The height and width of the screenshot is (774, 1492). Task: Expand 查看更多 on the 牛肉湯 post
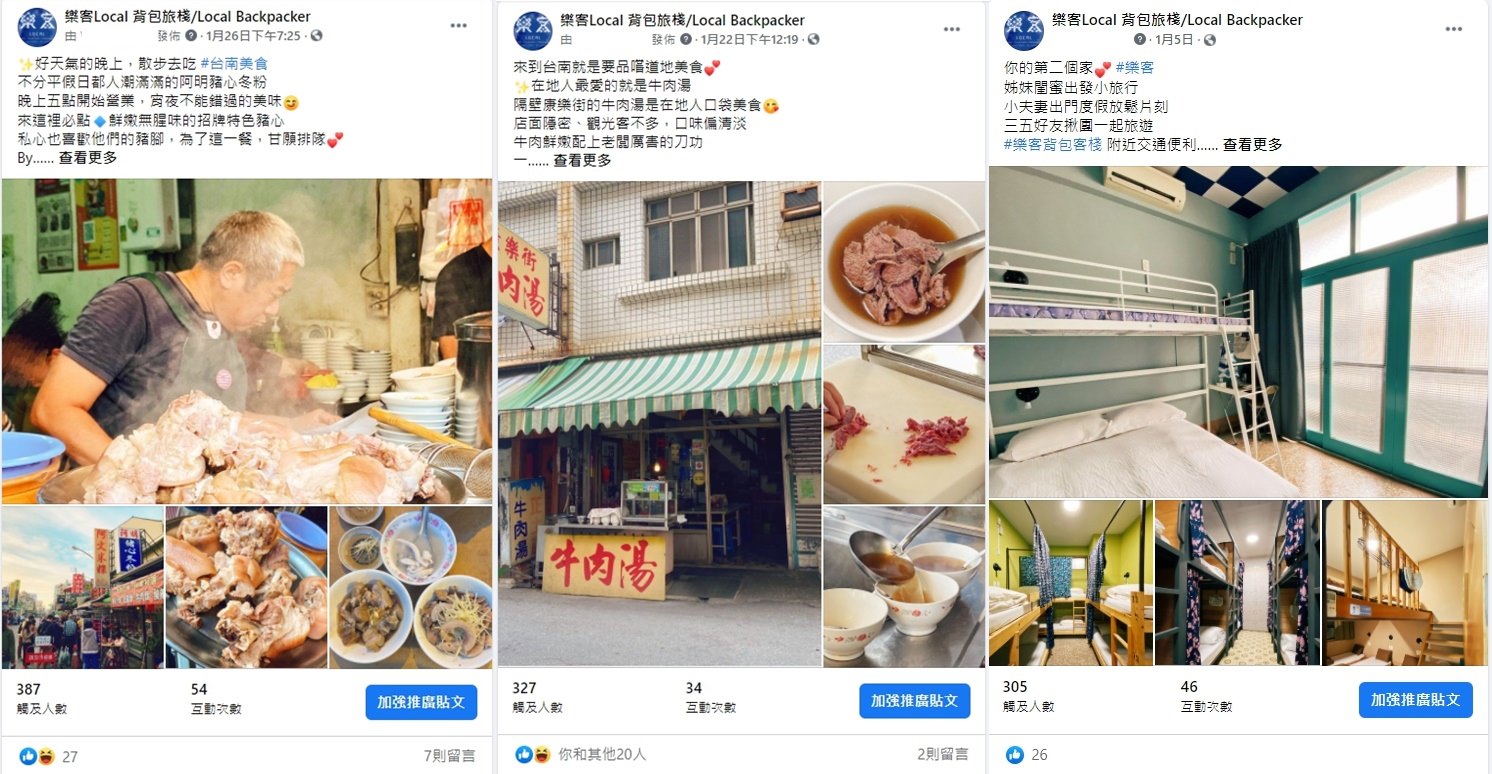(x=582, y=160)
